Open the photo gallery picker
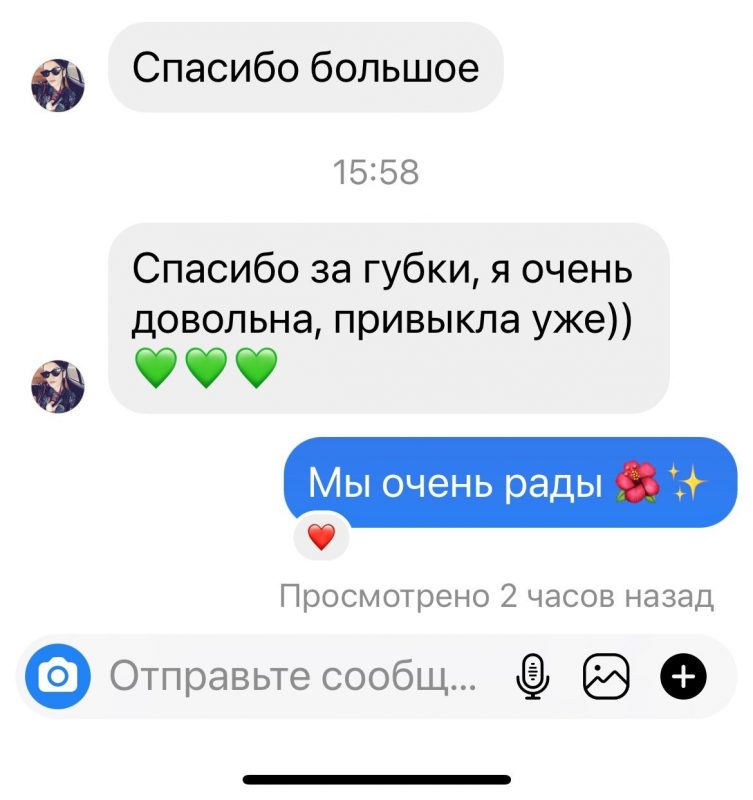753x800 pixels. [x=606, y=677]
